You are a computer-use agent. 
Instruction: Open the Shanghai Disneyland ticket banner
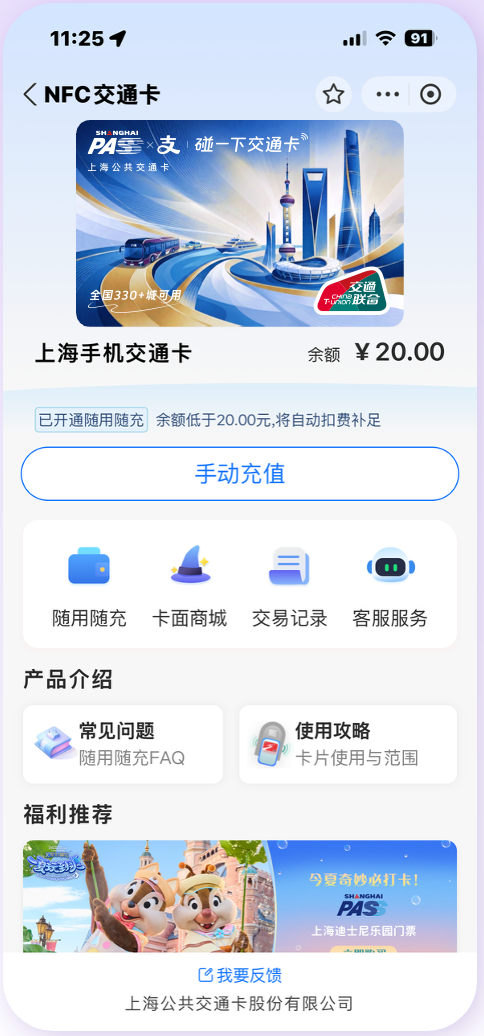[240, 896]
